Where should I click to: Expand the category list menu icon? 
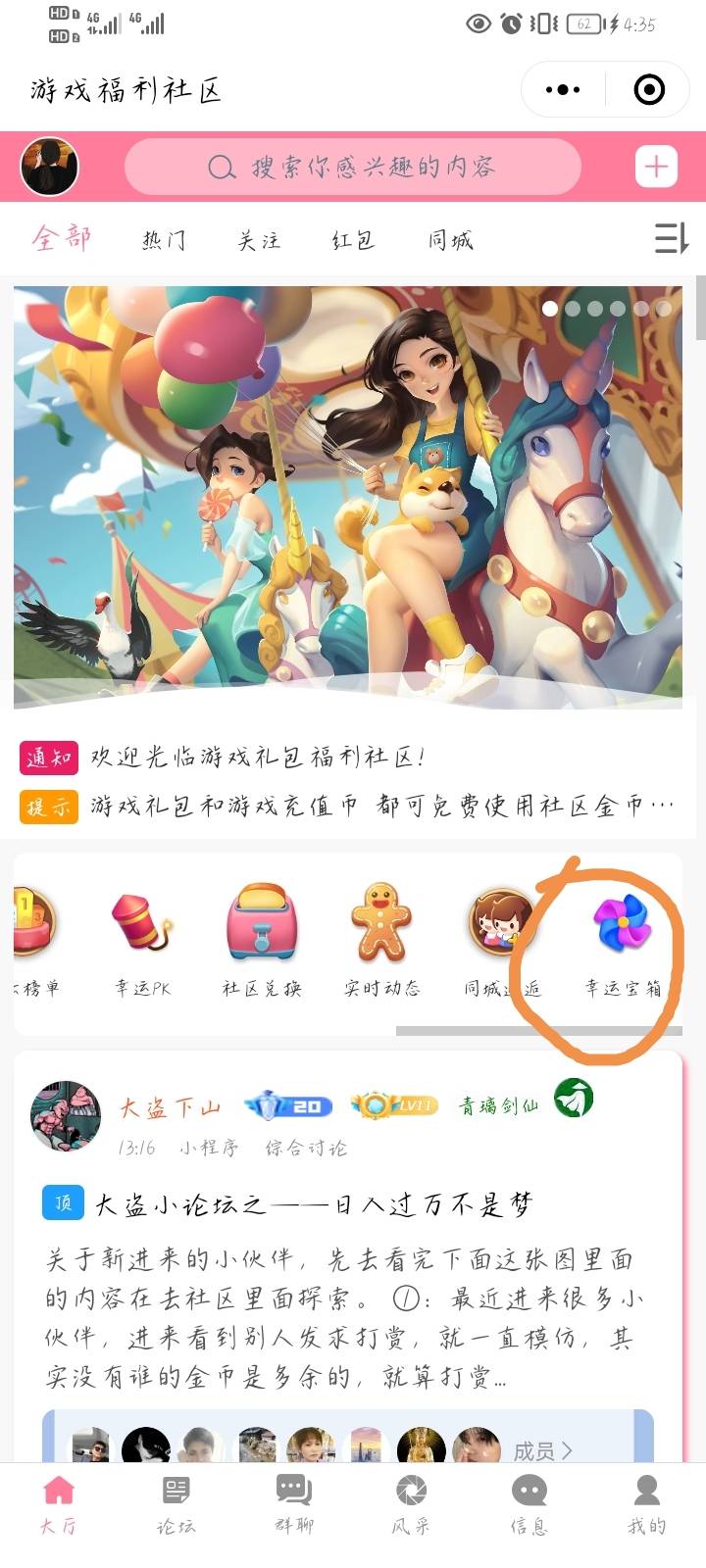pyautogui.click(x=672, y=238)
